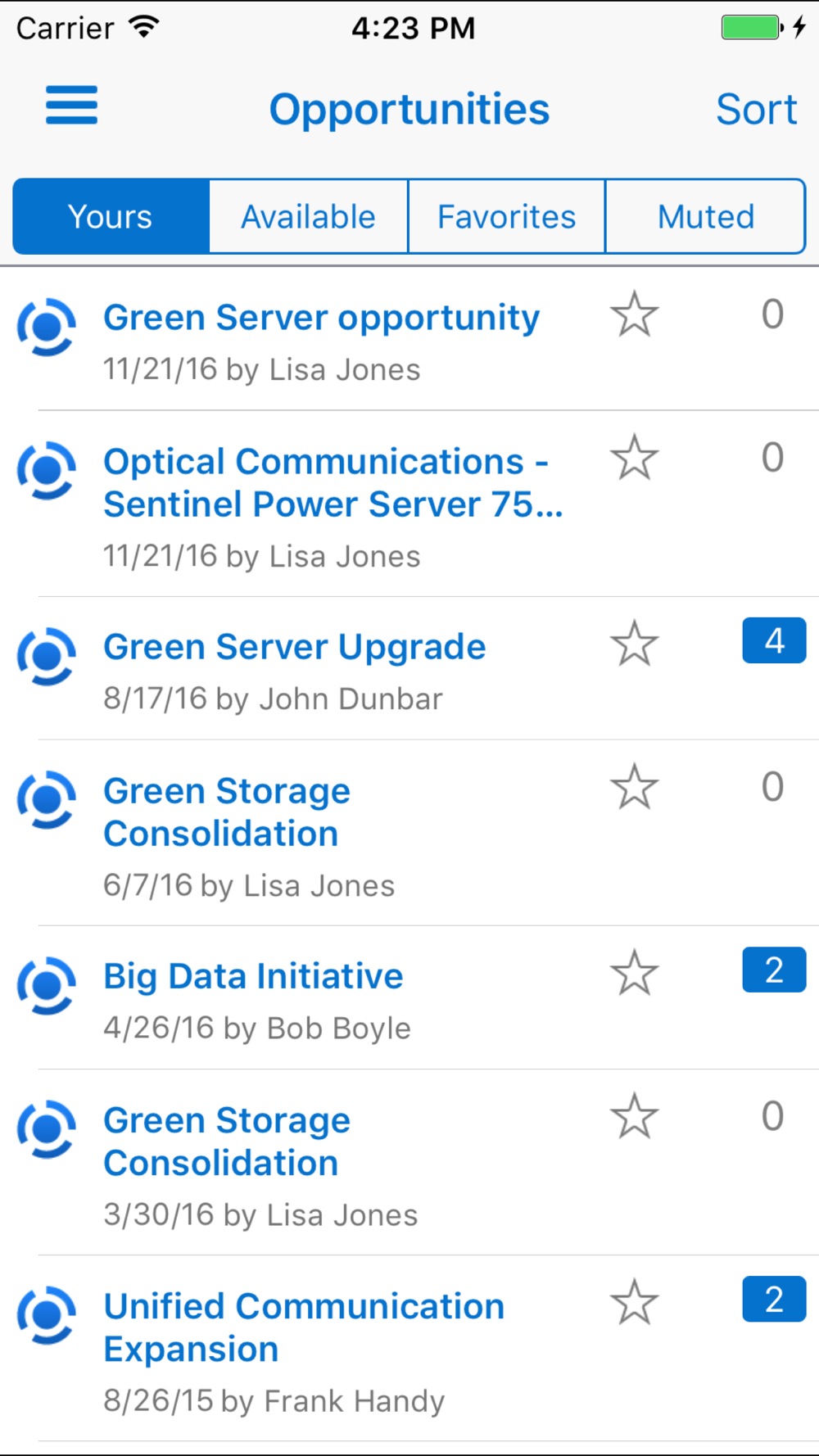Switch to the Available tab
This screenshot has width=819, height=1456.
(x=309, y=217)
